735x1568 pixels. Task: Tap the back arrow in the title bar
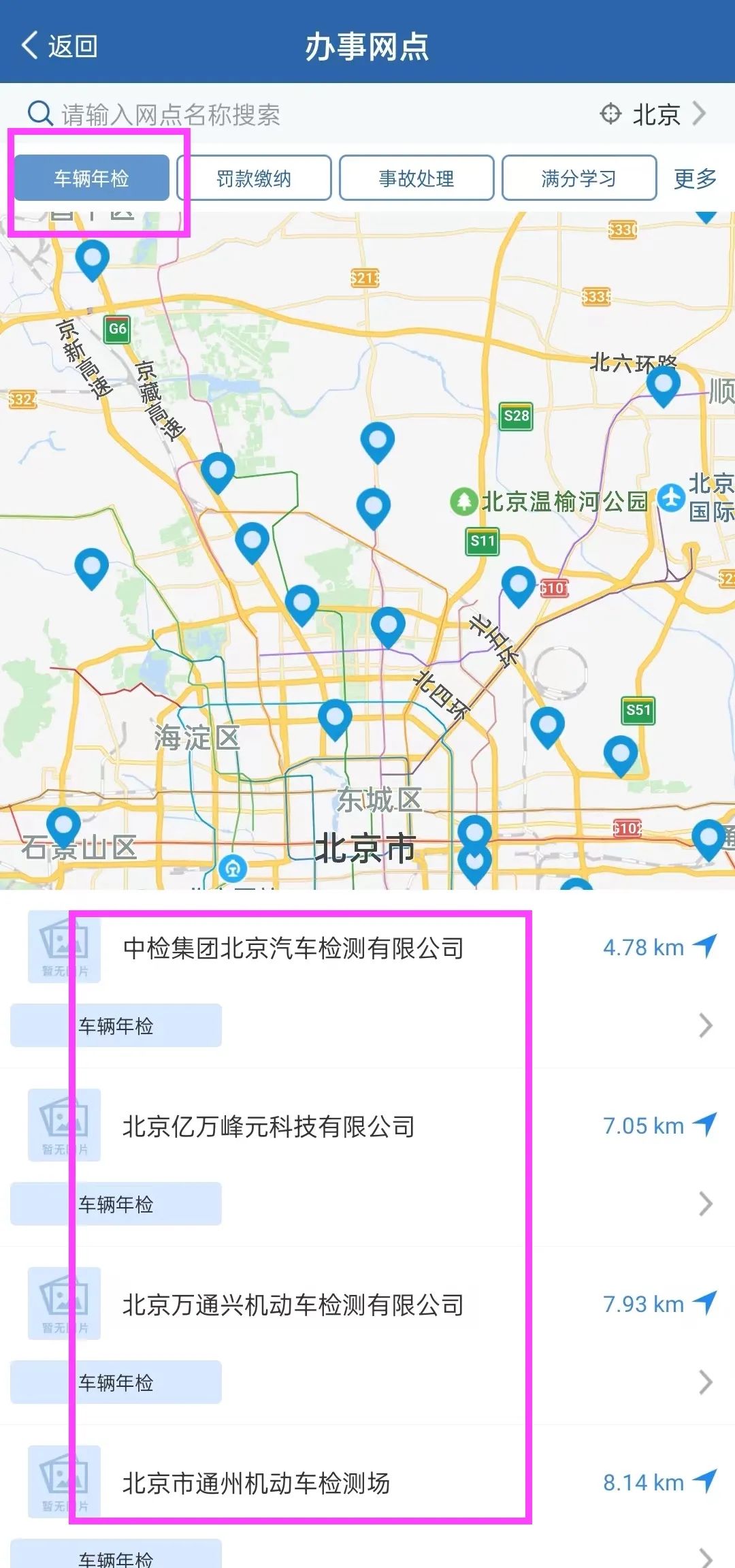(30, 46)
